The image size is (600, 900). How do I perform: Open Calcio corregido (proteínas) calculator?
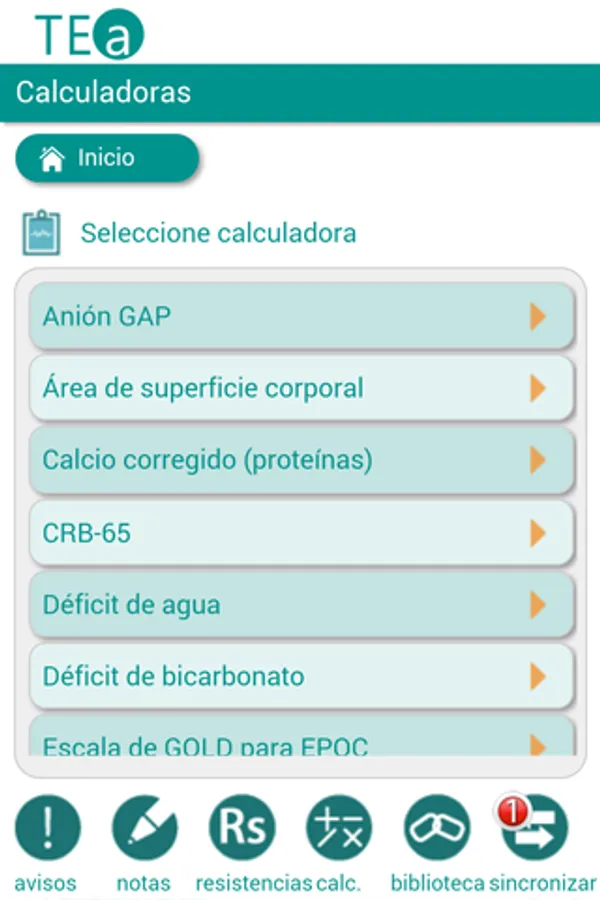click(x=300, y=460)
